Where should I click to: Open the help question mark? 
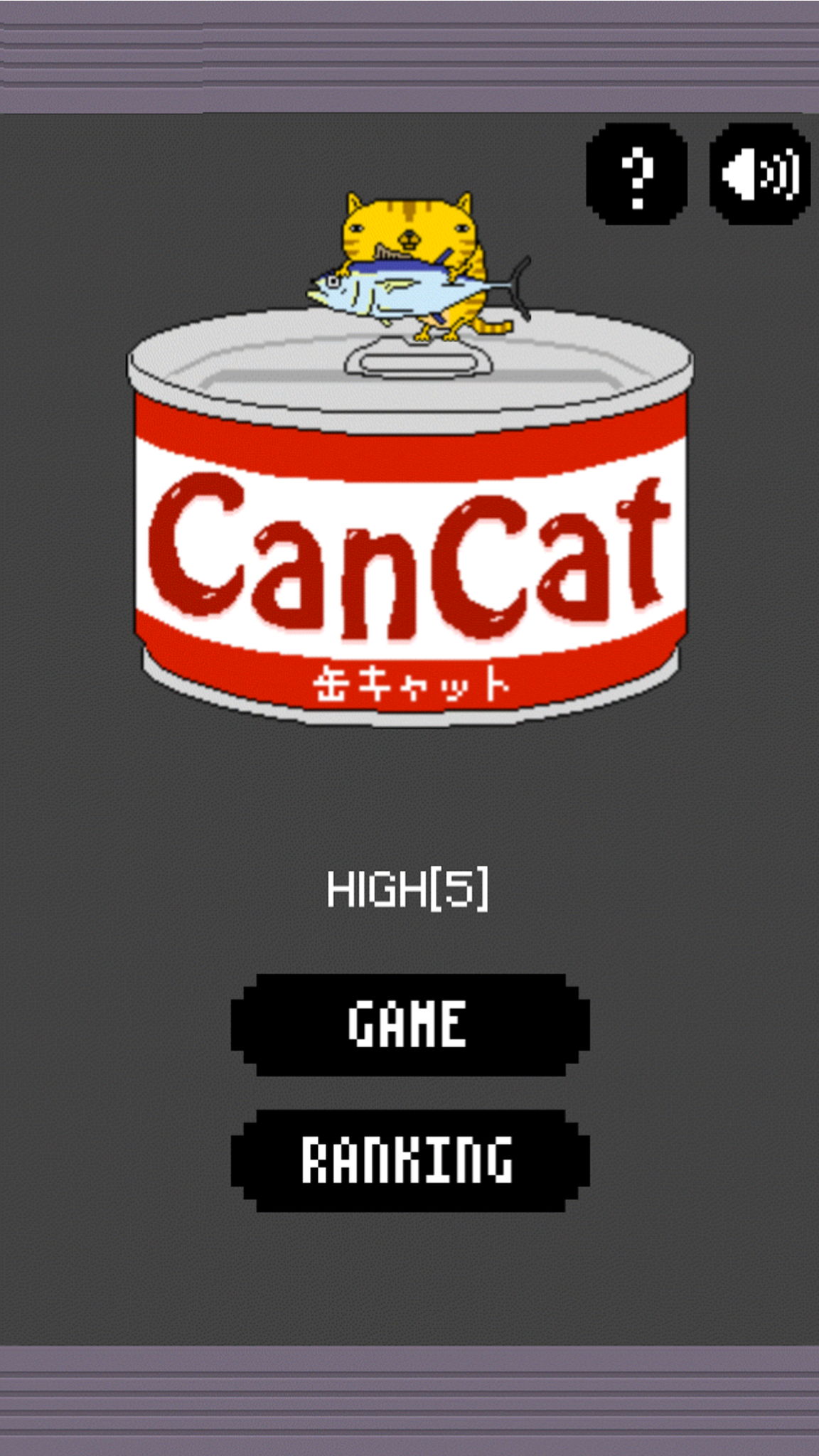pyautogui.click(x=637, y=174)
